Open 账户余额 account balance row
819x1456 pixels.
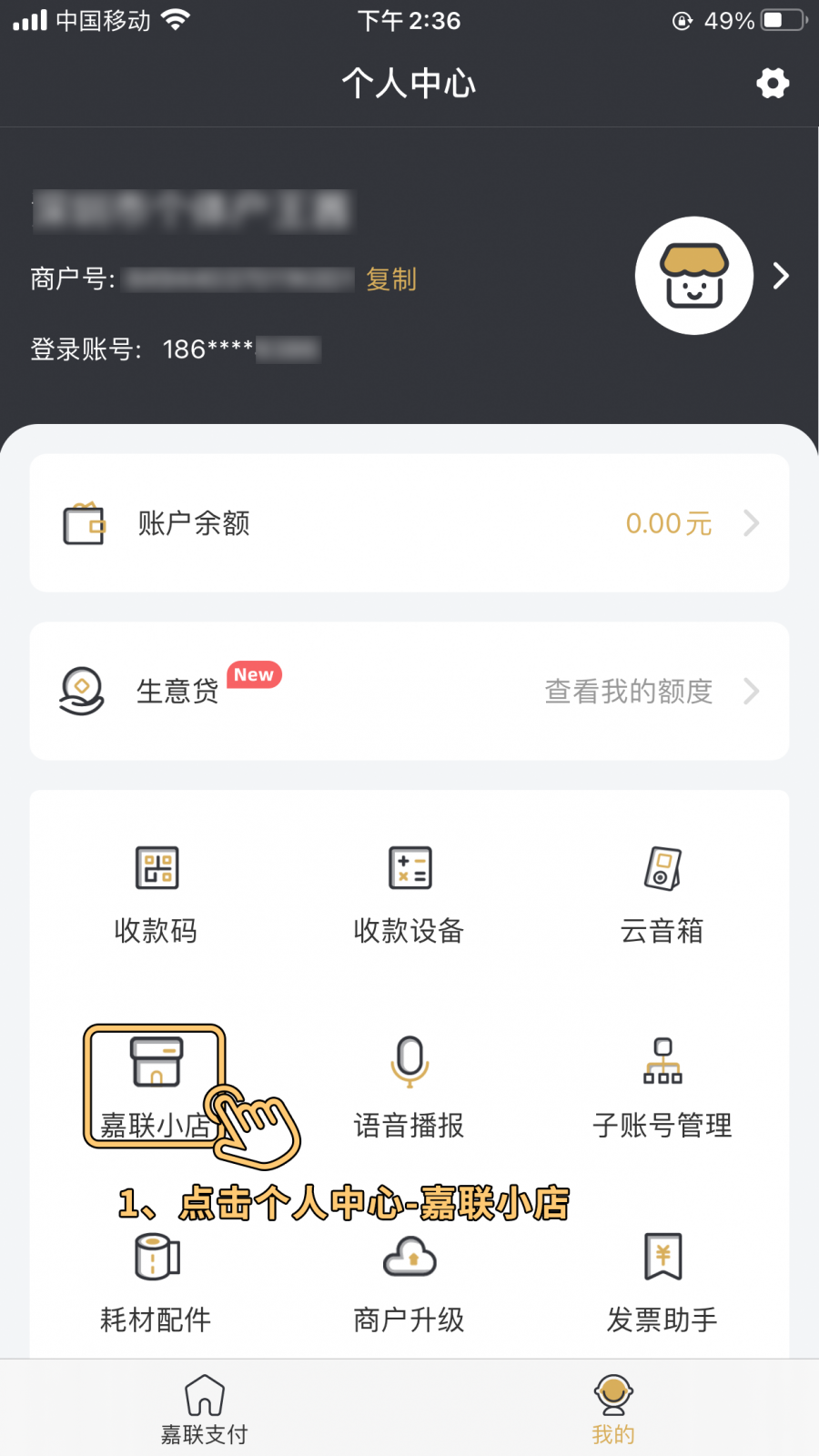pos(409,523)
